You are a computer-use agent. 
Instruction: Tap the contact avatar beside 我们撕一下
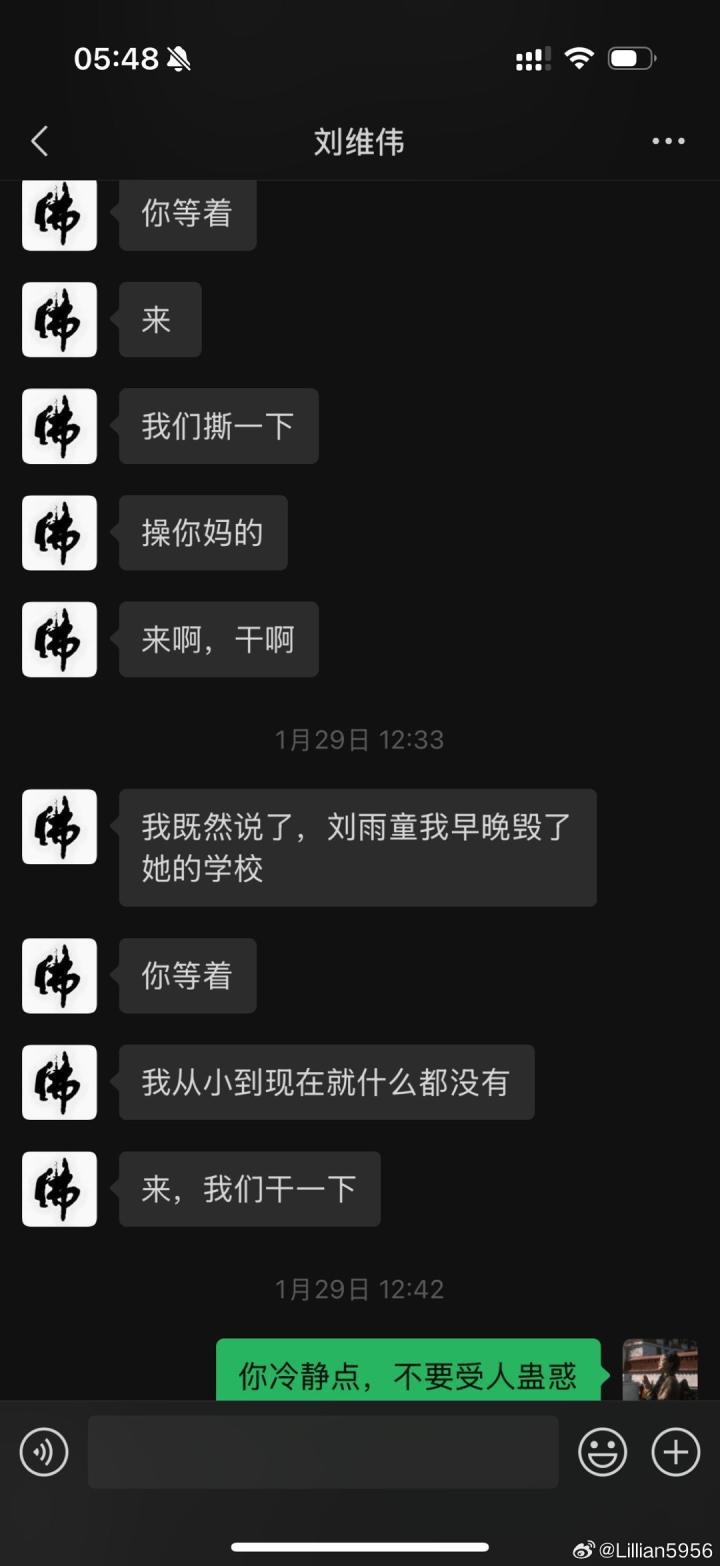coord(60,426)
